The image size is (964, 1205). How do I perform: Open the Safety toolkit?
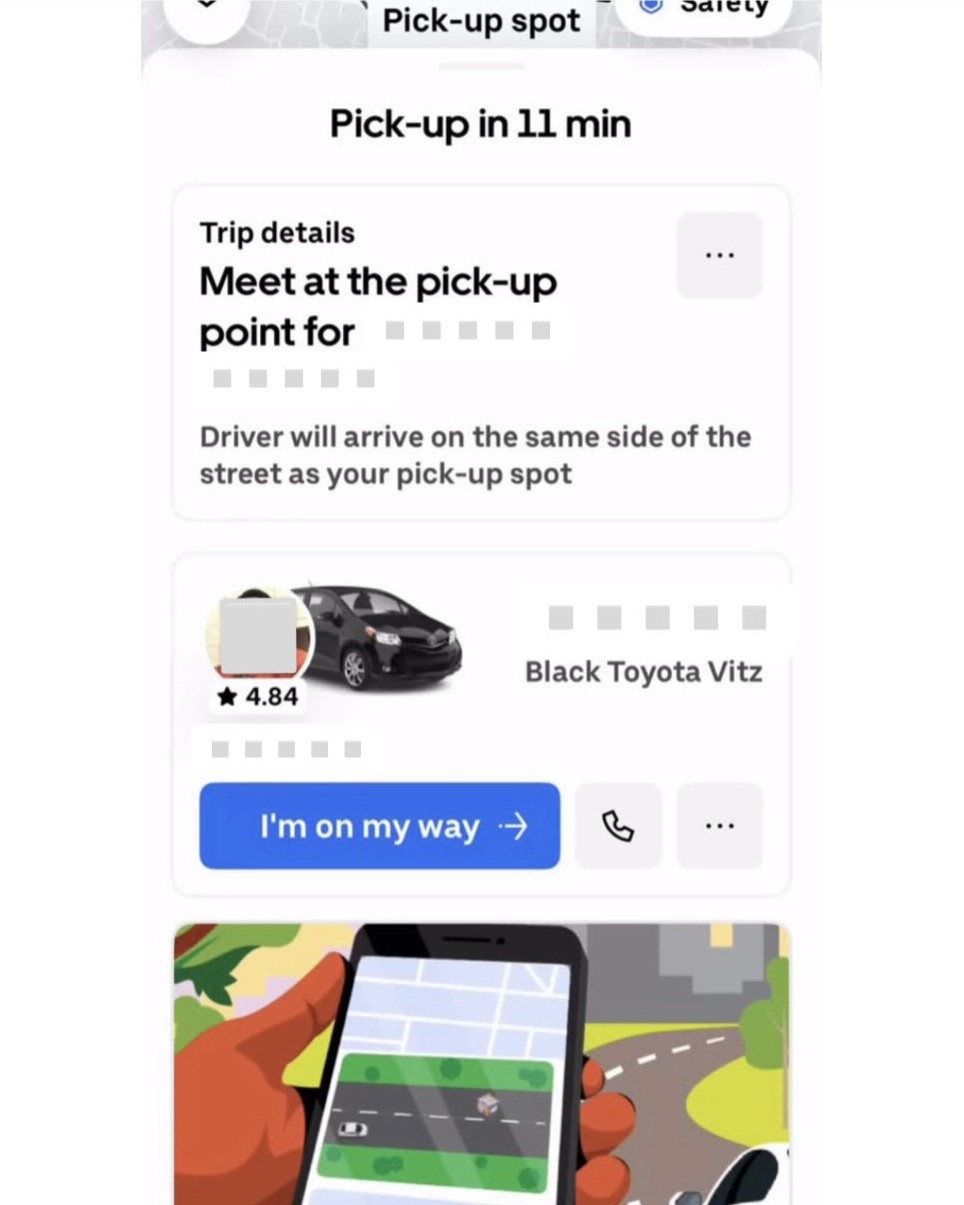pos(702,9)
